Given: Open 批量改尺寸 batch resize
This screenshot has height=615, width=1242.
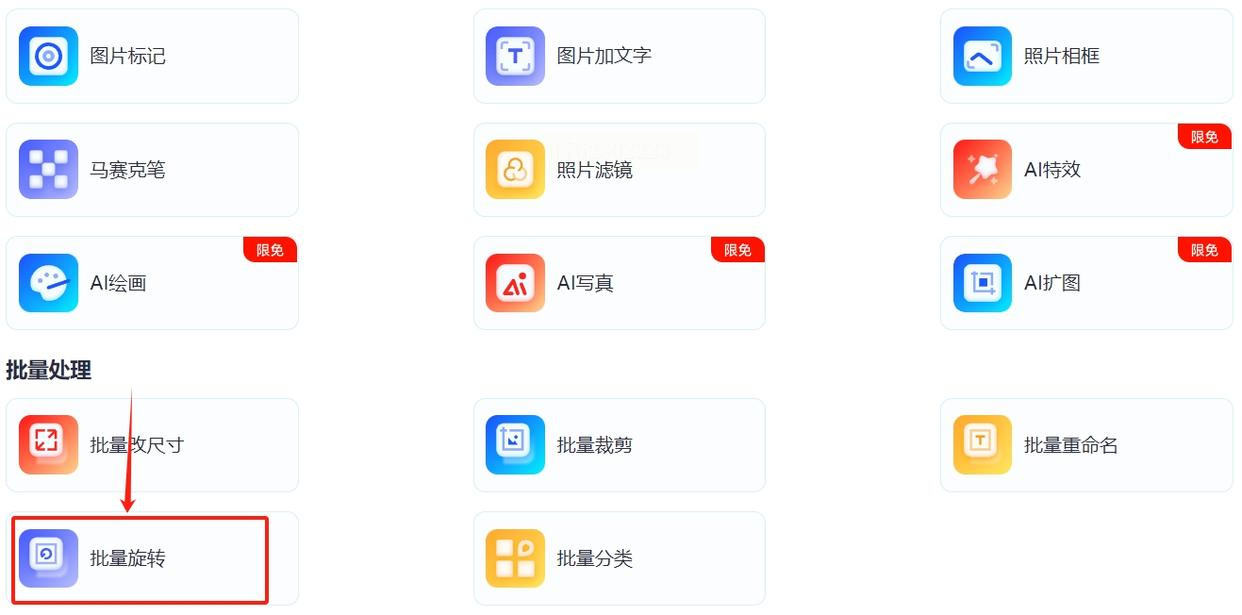Looking at the screenshot, I should (x=152, y=445).
